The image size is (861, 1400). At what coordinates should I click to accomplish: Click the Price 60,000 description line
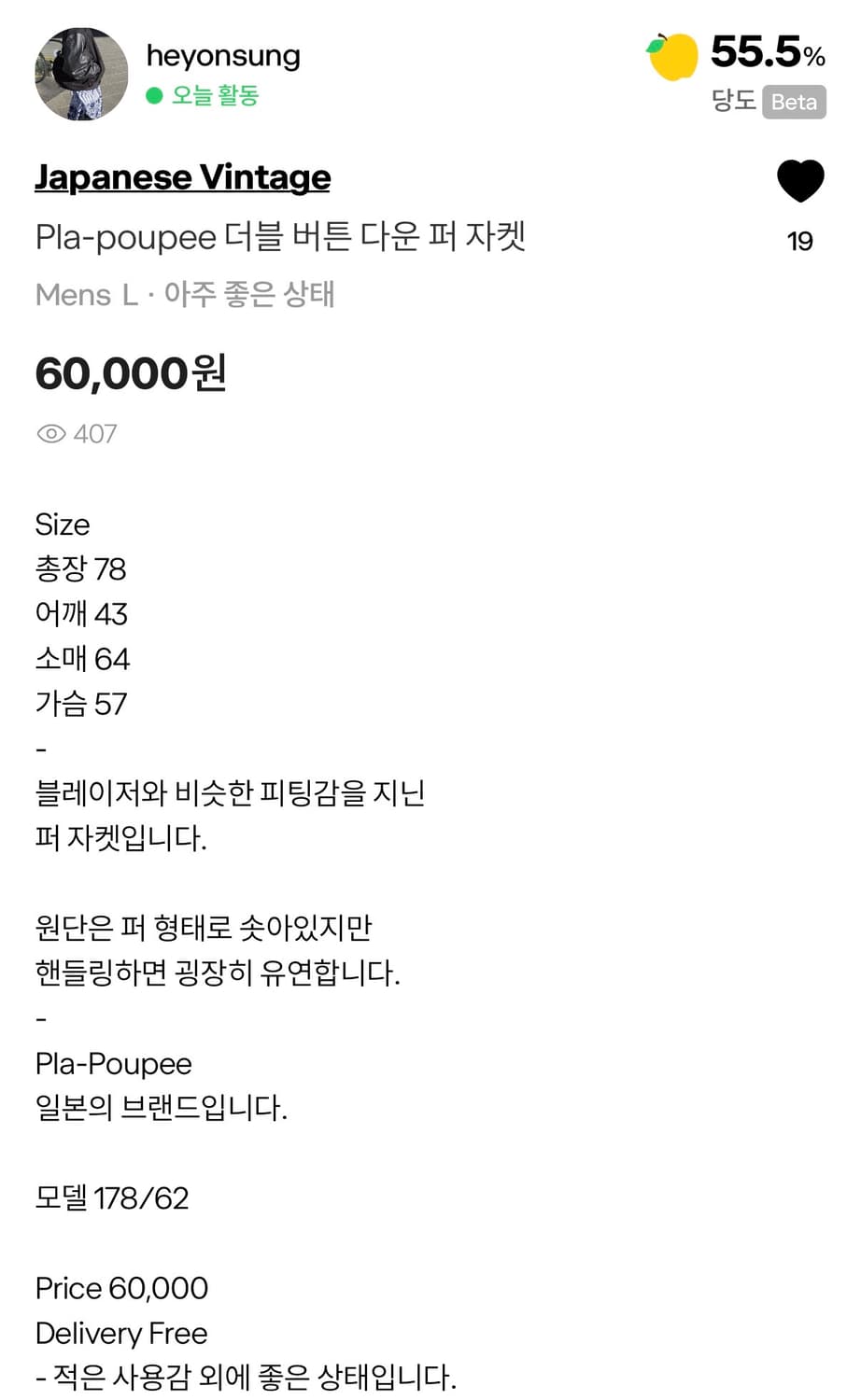(x=120, y=1288)
